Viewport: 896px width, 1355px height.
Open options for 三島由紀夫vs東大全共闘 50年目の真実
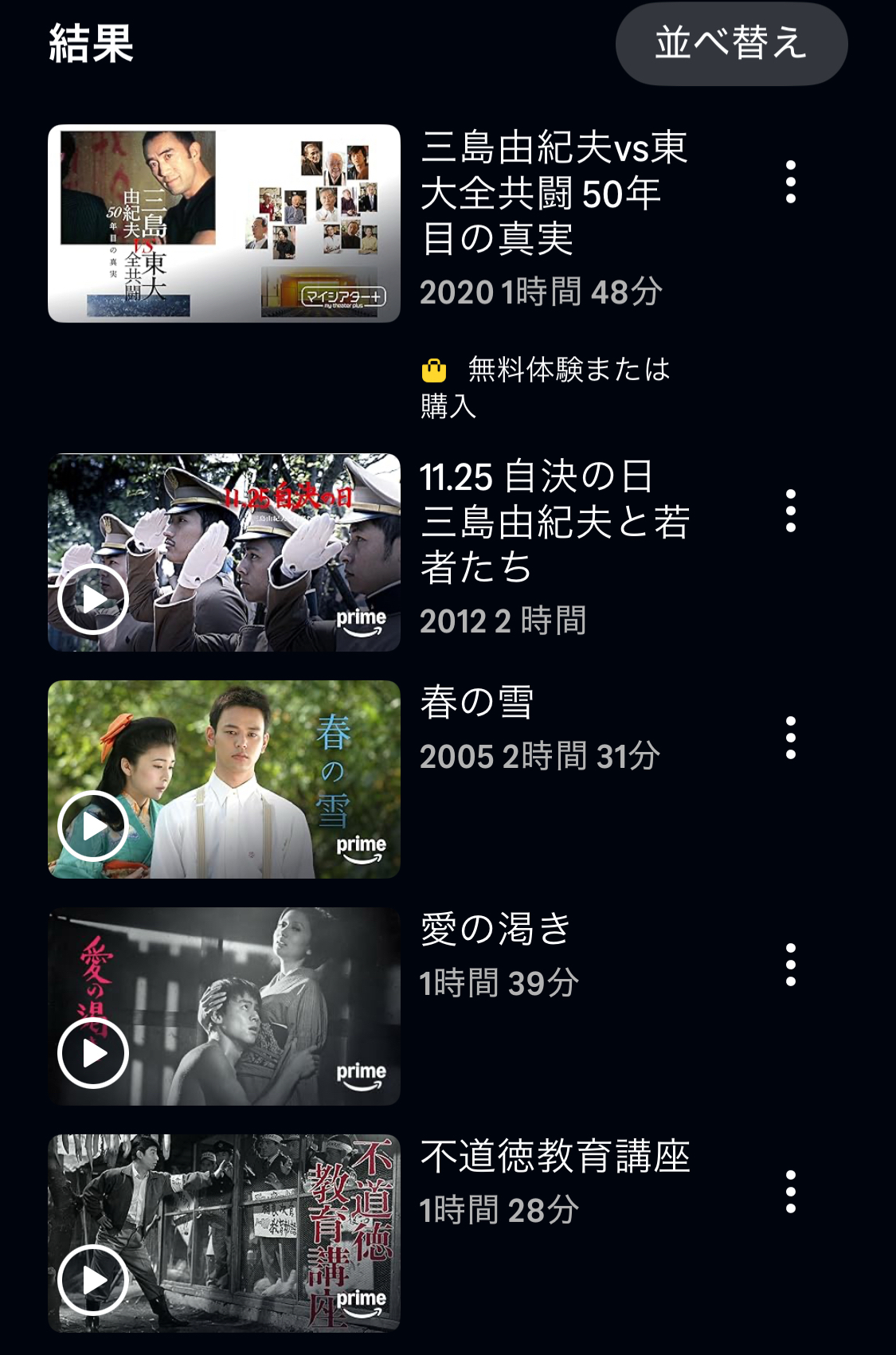(x=790, y=182)
